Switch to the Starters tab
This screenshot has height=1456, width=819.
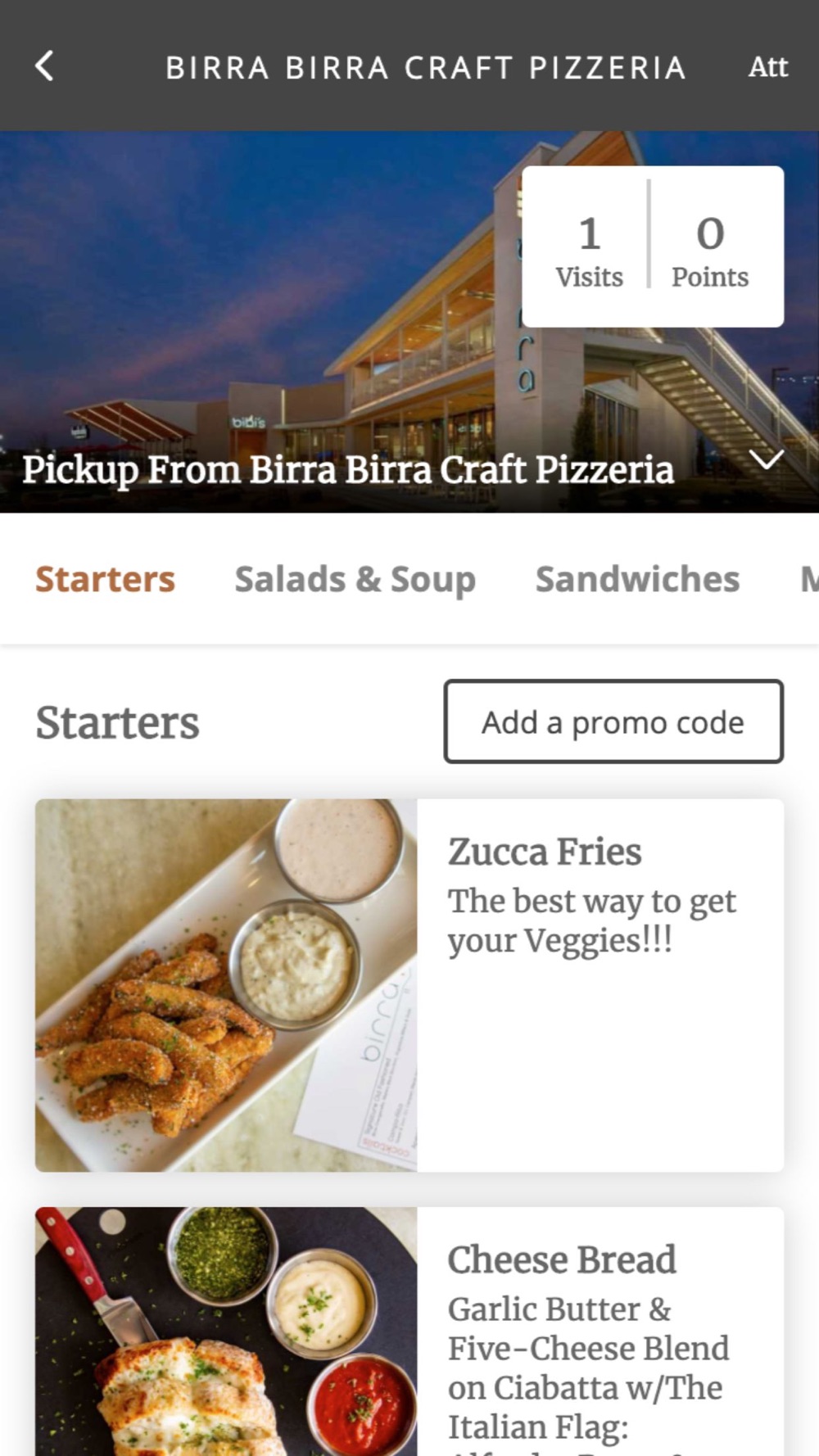[106, 579]
